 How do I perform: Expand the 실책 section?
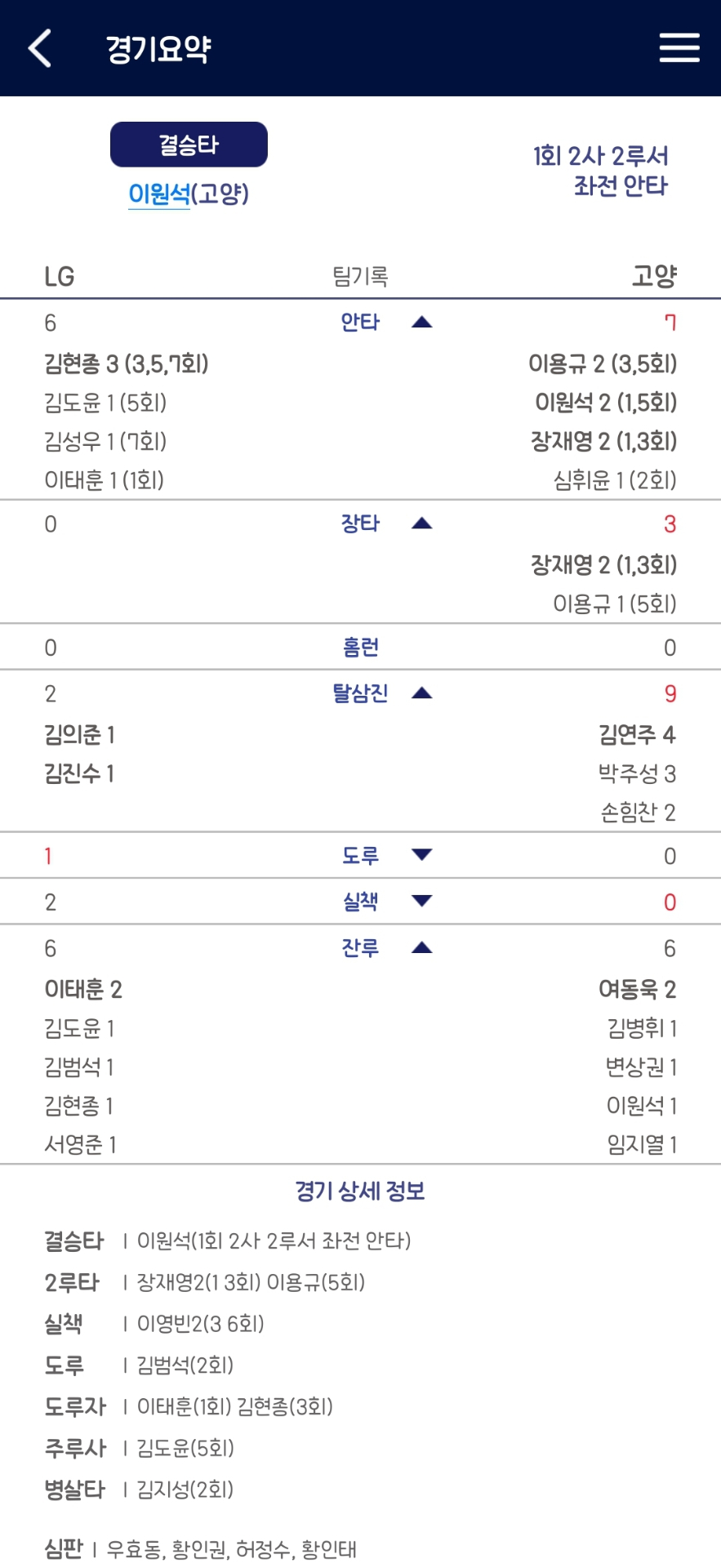[421, 902]
